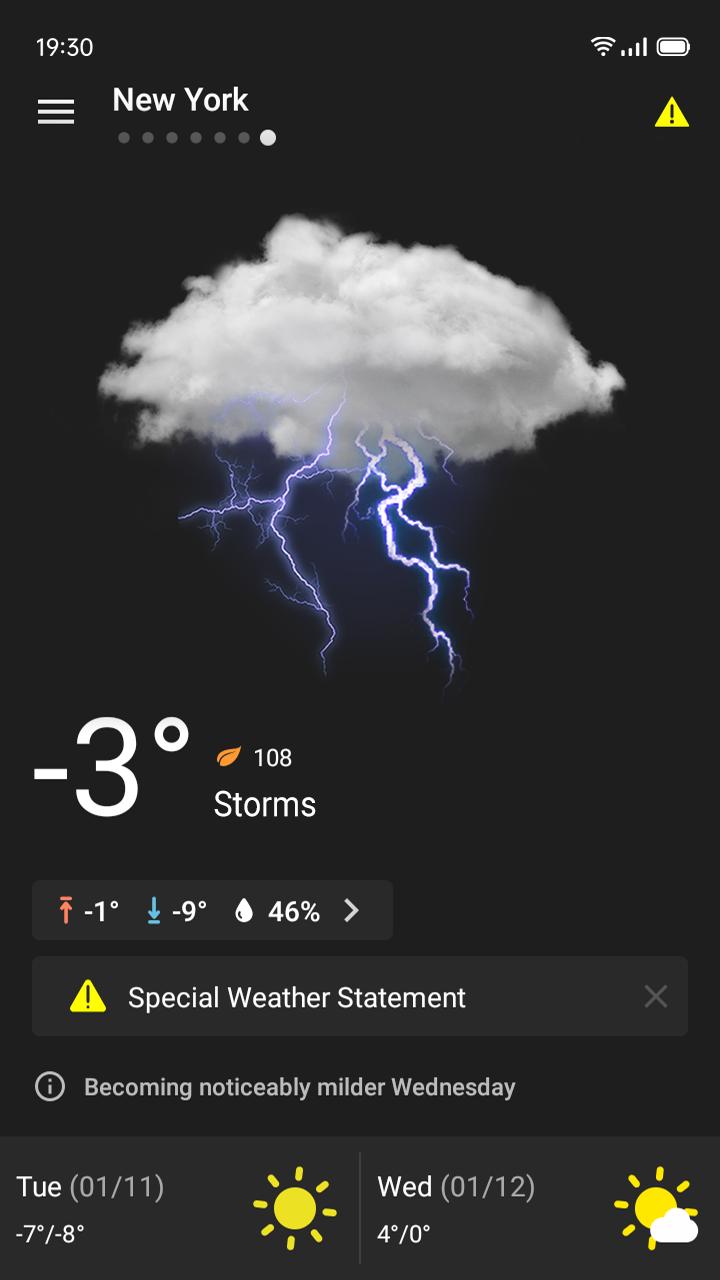The width and height of the screenshot is (720, 1280).
Task: Tap the low temperature arrow icon
Action: coord(152,910)
